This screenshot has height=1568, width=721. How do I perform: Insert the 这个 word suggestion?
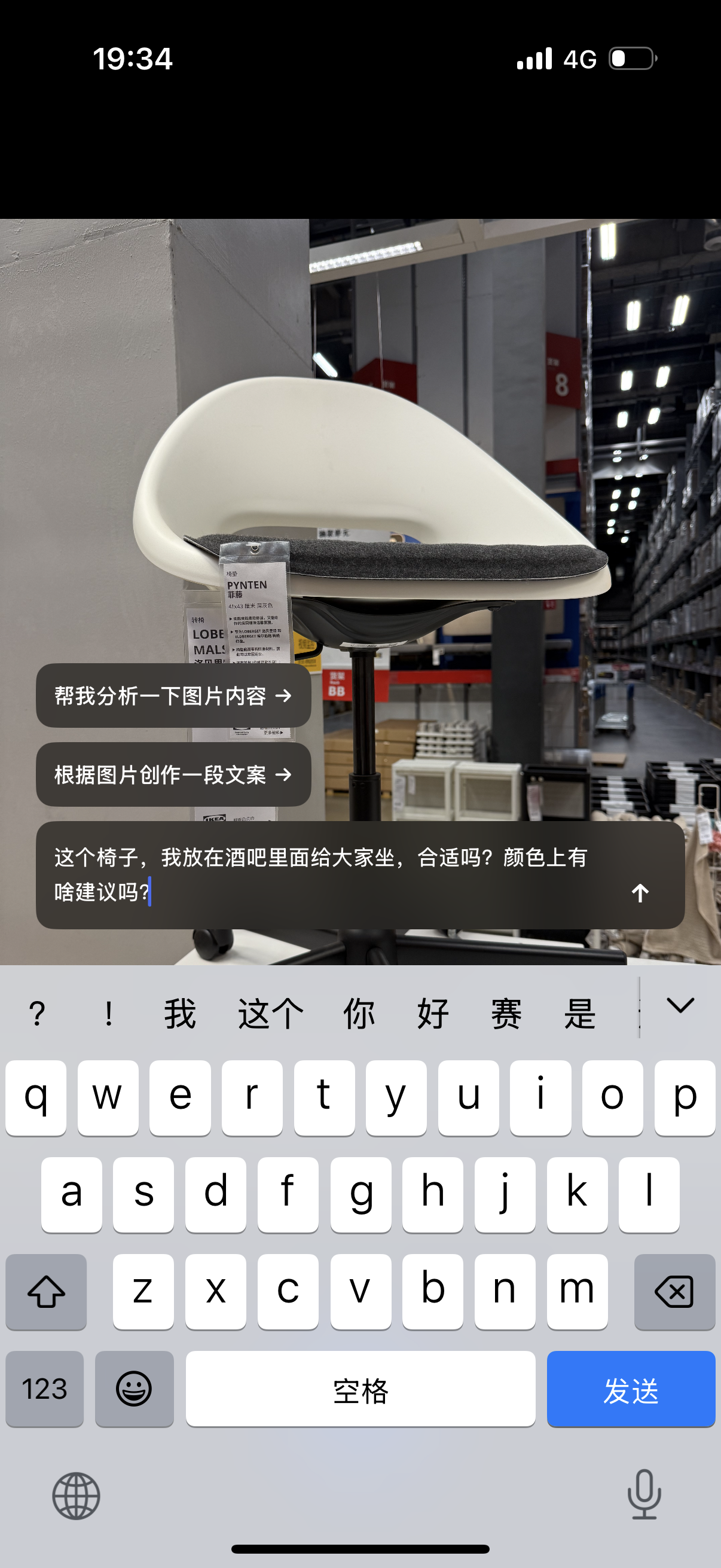[x=270, y=1014]
